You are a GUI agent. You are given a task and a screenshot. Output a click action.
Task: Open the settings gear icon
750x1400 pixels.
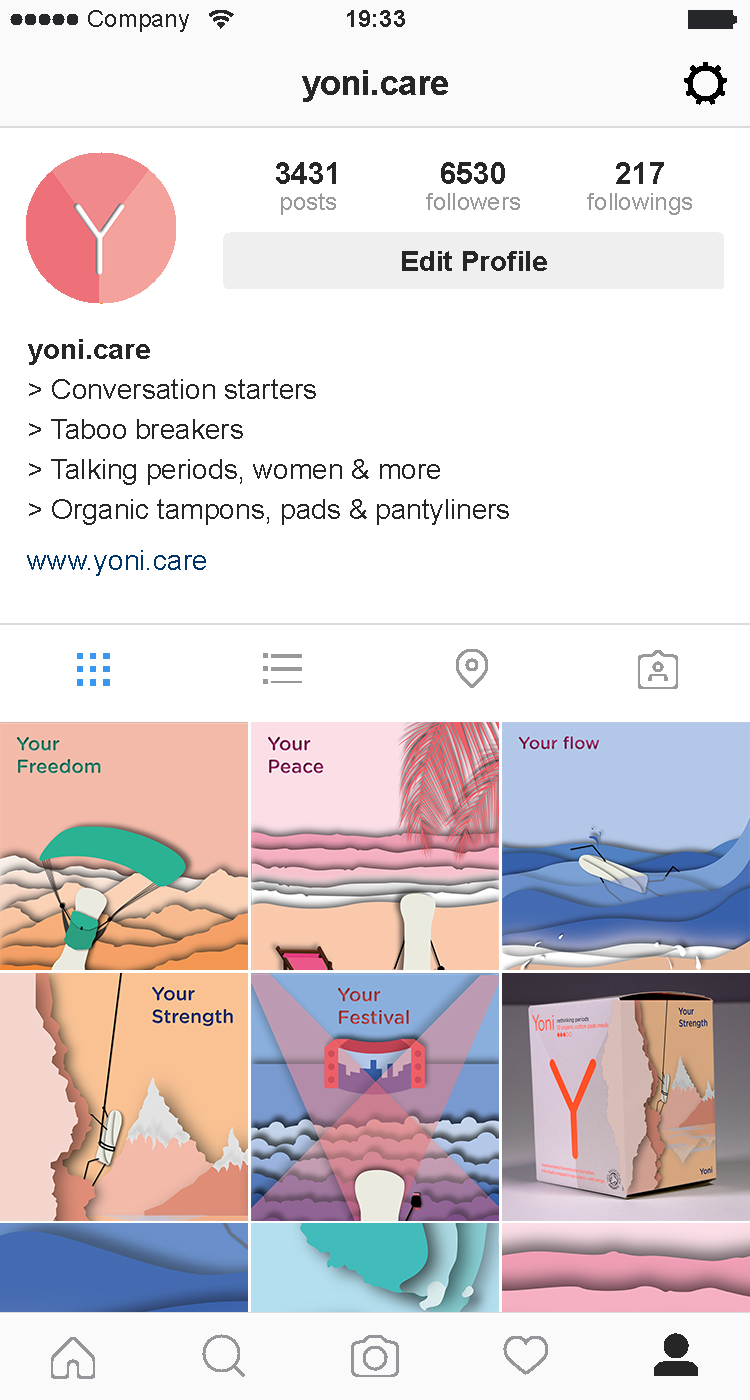pyautogui.click(x=705, y=84)
